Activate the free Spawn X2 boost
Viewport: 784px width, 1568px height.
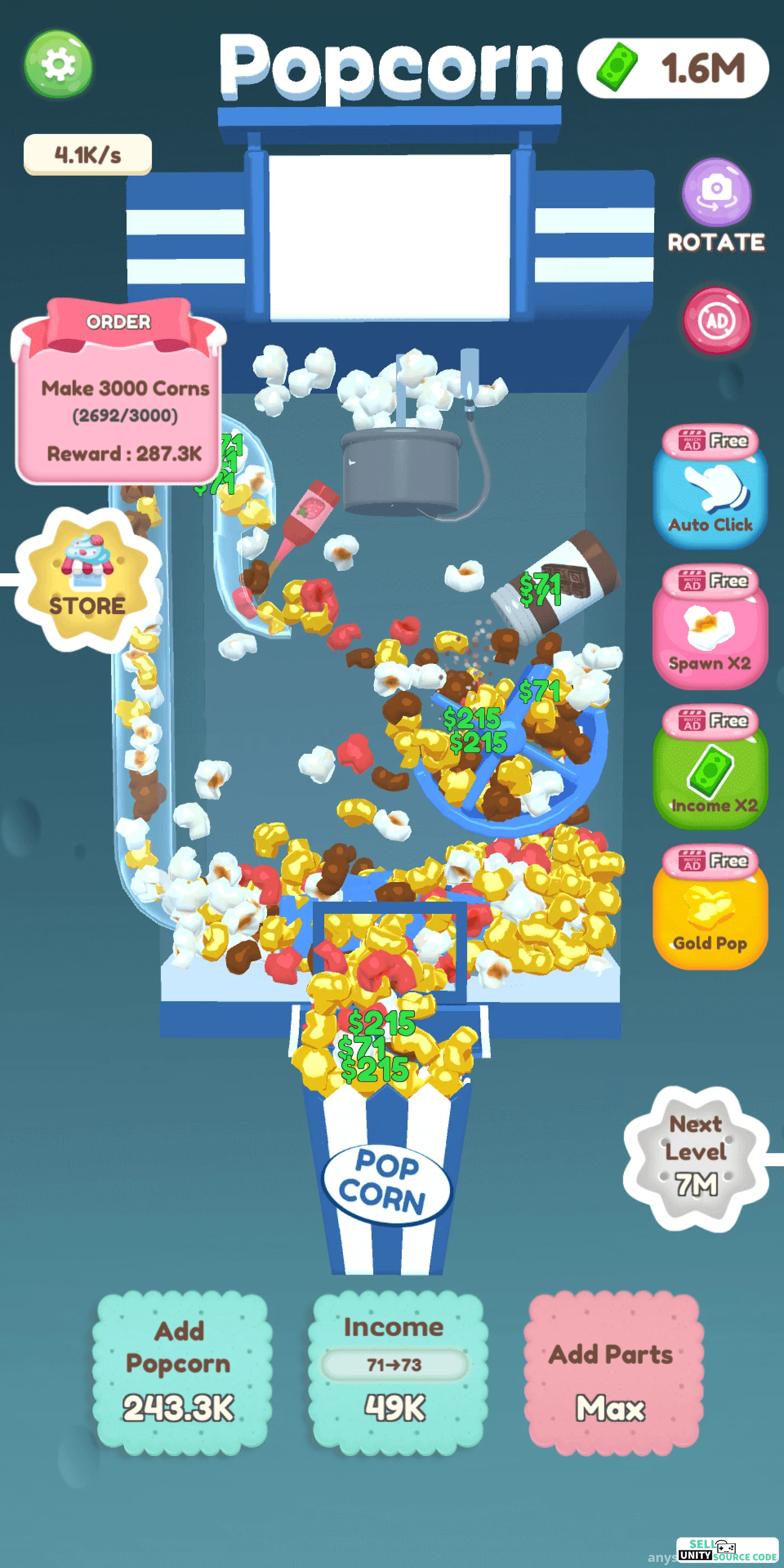[710, 627]
